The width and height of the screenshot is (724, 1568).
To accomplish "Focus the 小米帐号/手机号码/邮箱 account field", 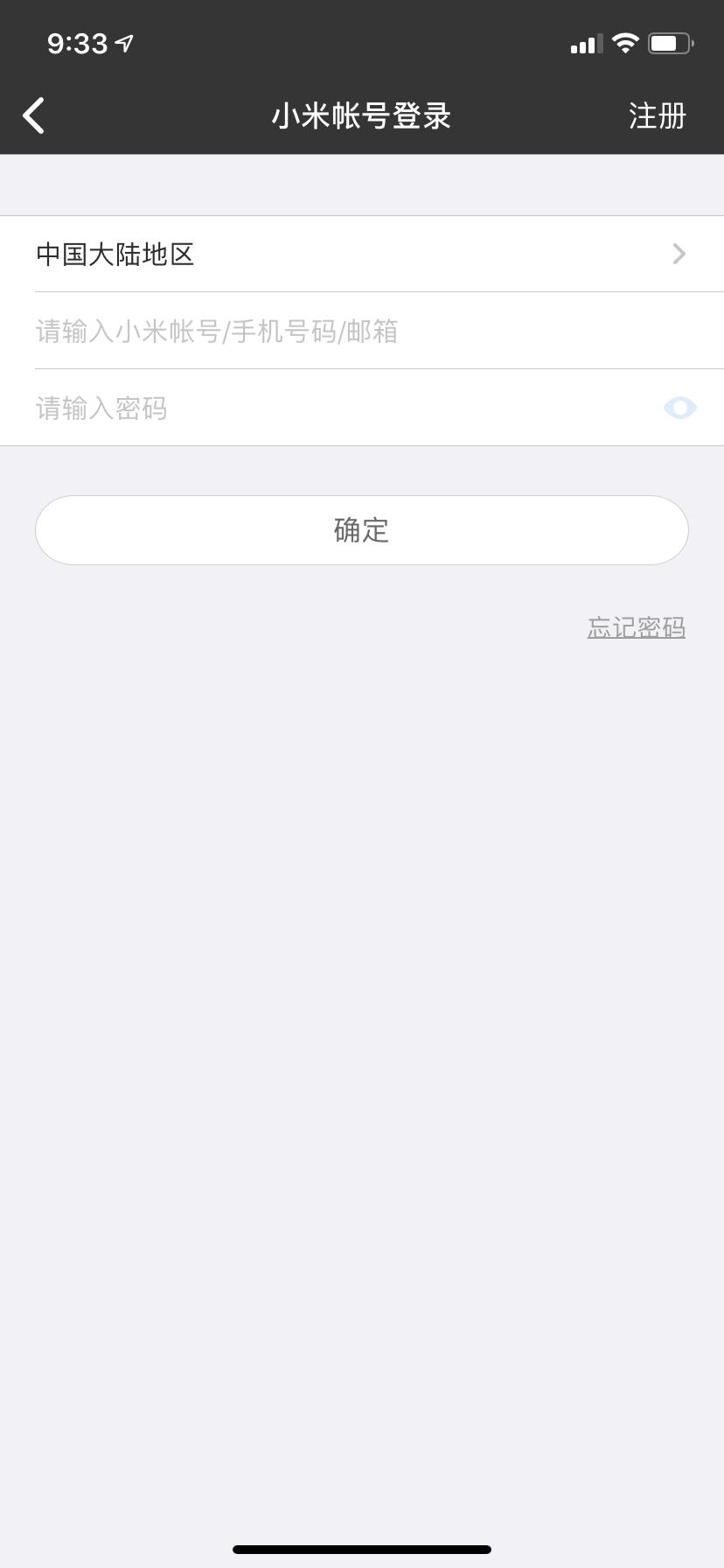I will pyautogui.click(x=350, y=331).
